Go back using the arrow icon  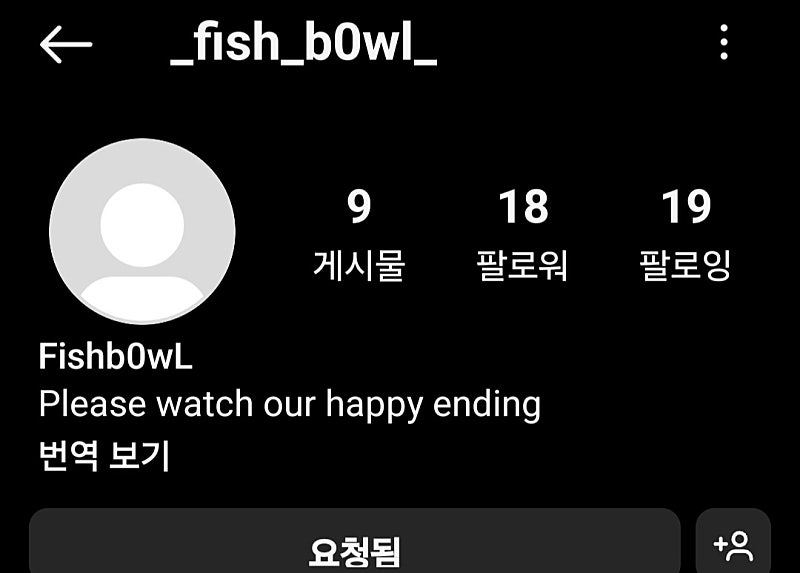65,44
